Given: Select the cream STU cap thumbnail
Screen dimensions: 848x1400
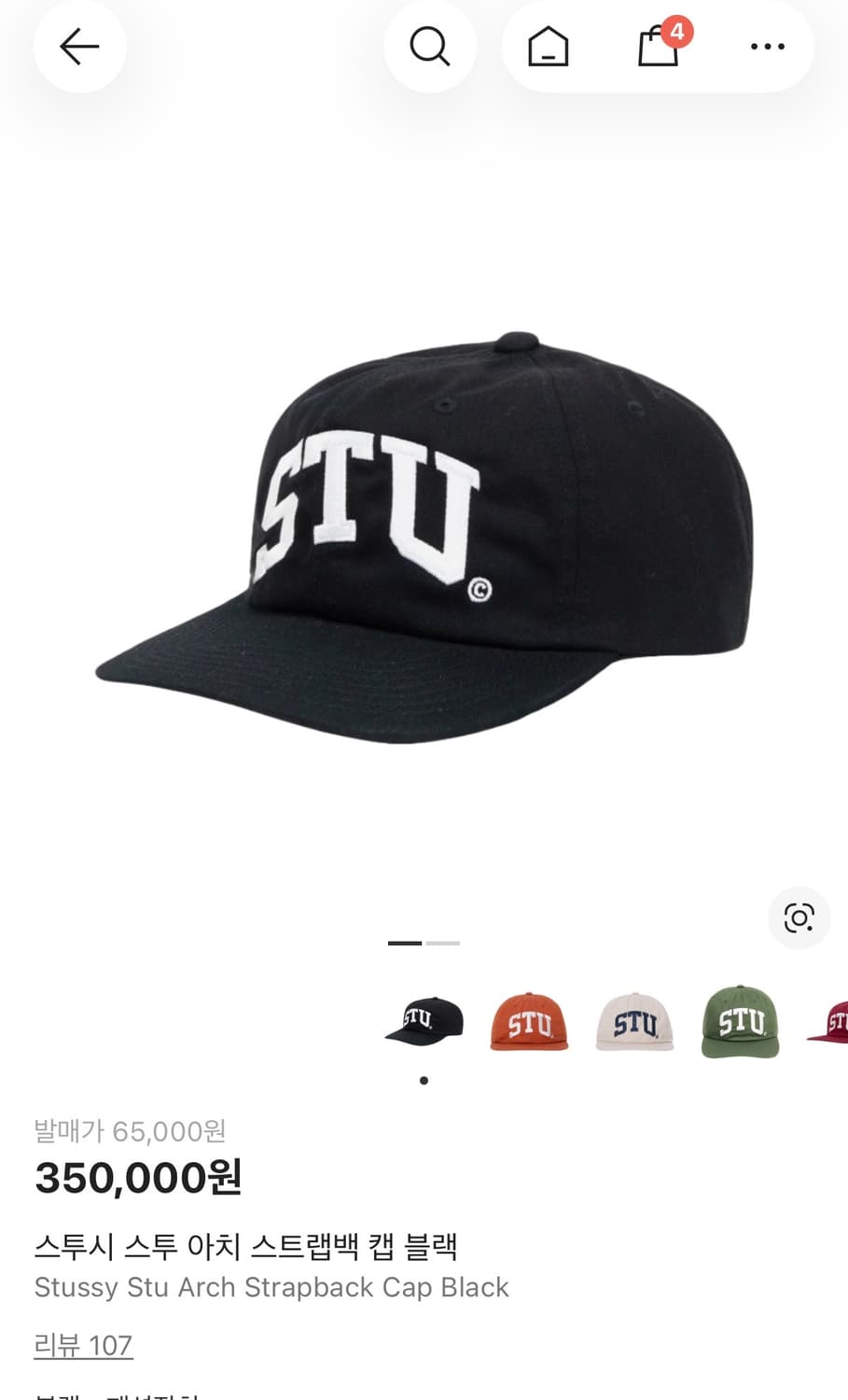Looking at the screenshot, I should [634, 1022].
